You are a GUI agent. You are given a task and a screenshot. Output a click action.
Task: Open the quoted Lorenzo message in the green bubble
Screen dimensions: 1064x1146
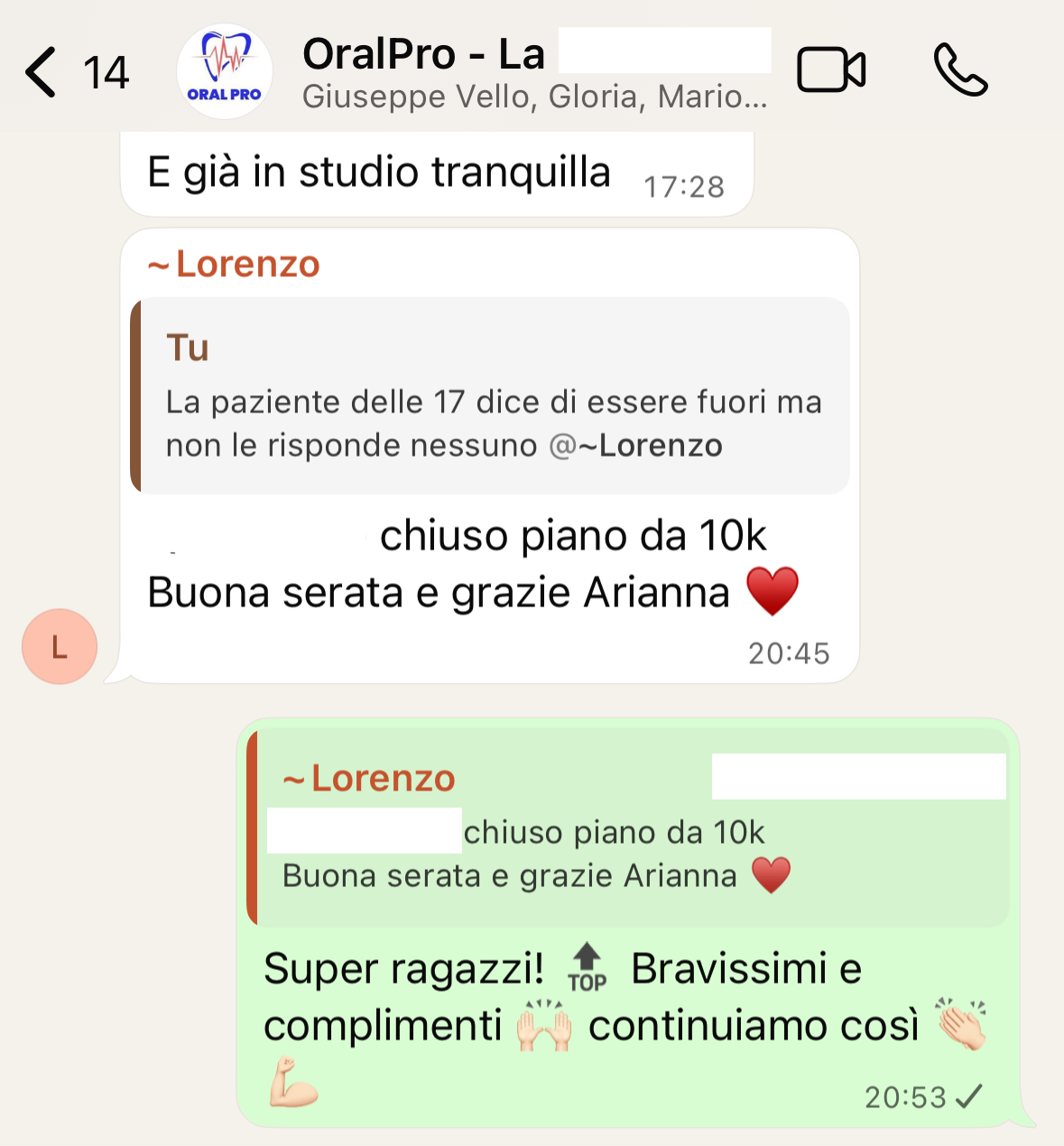(x=627, y=828)
